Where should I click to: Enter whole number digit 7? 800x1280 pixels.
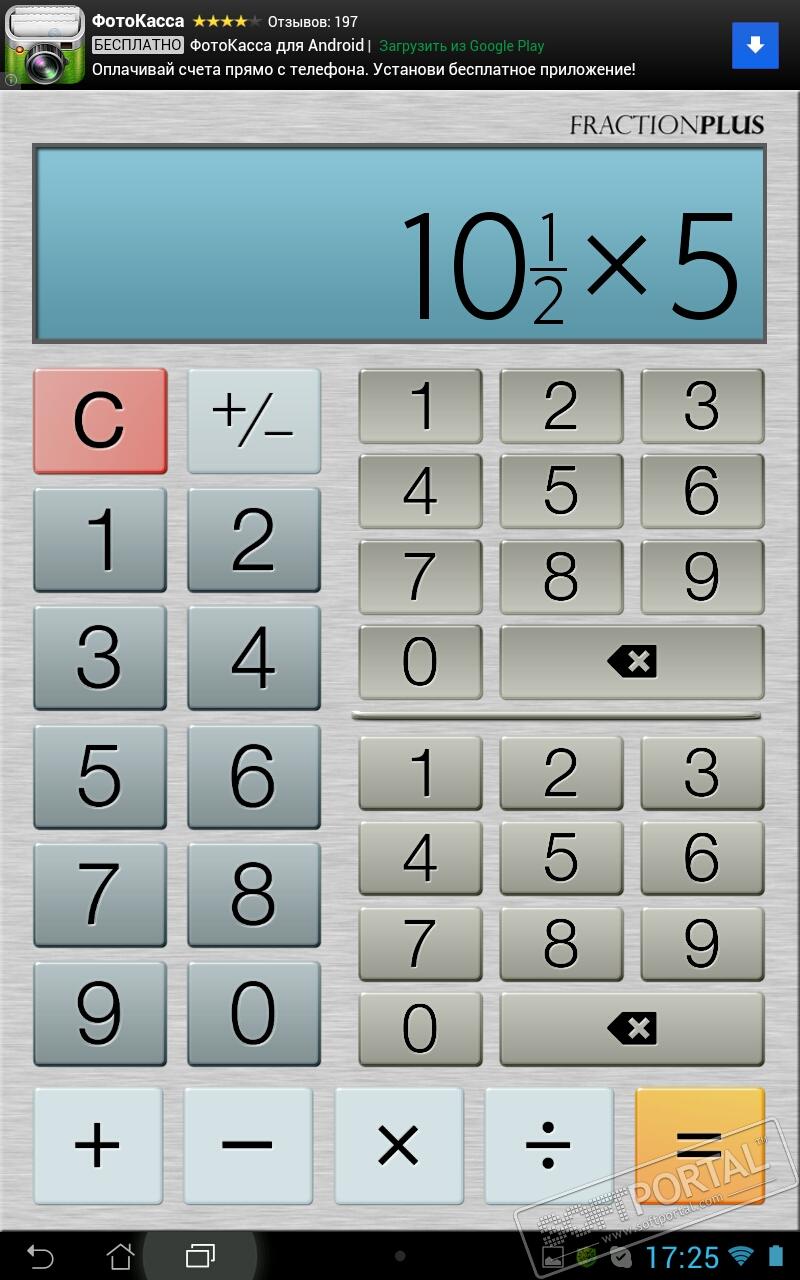[x=100, y=894]
